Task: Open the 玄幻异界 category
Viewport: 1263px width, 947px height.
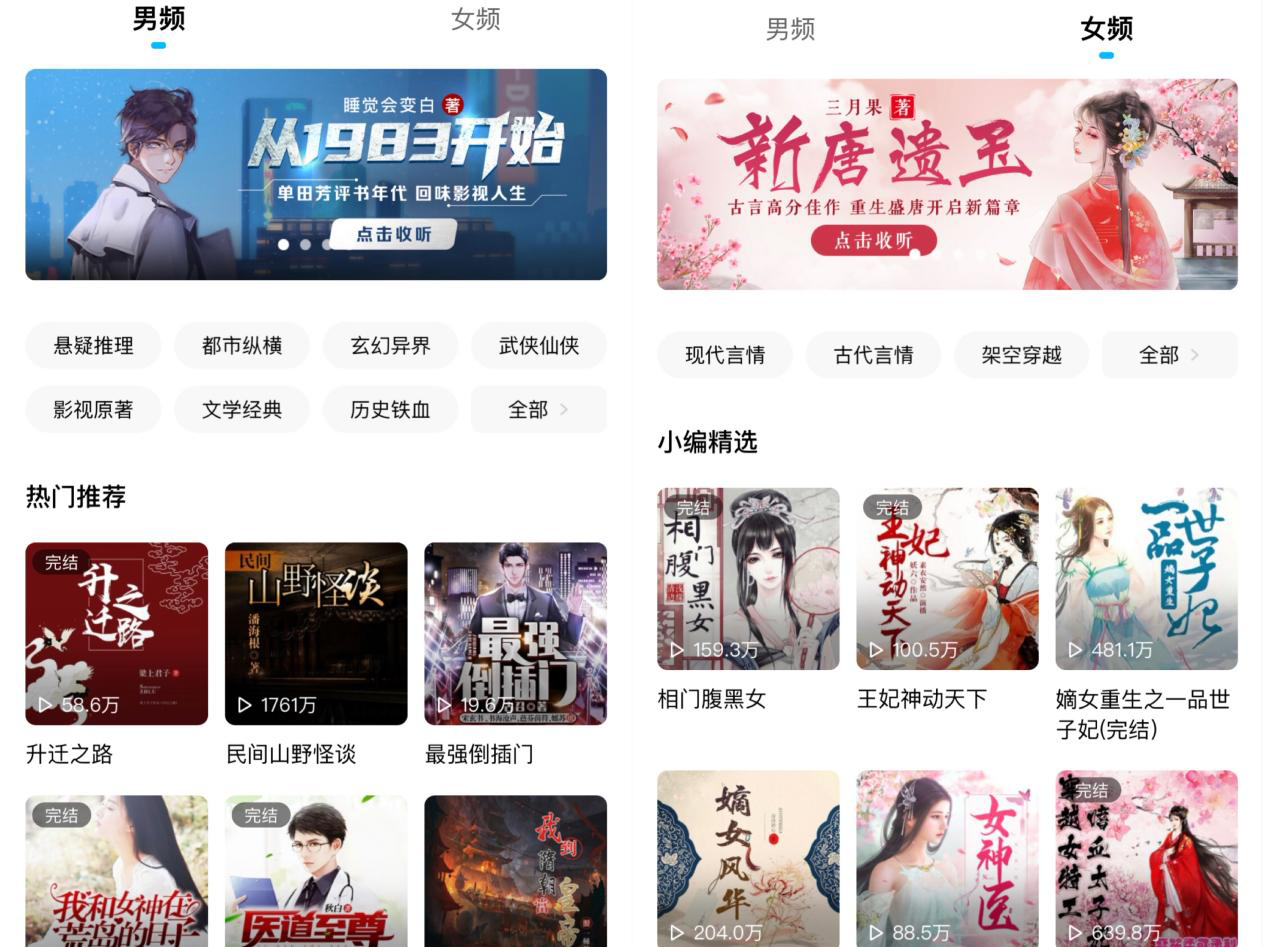Action: 390,346
